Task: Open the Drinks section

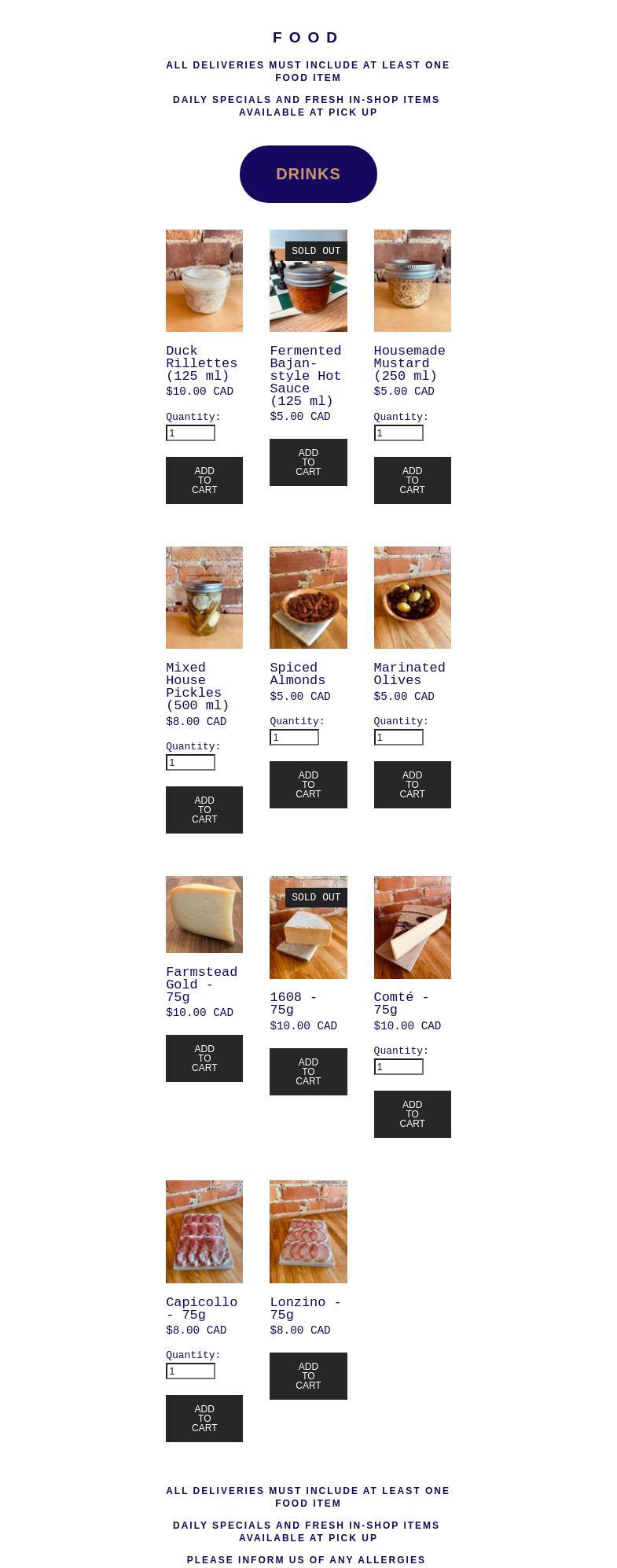Action: 308,174
